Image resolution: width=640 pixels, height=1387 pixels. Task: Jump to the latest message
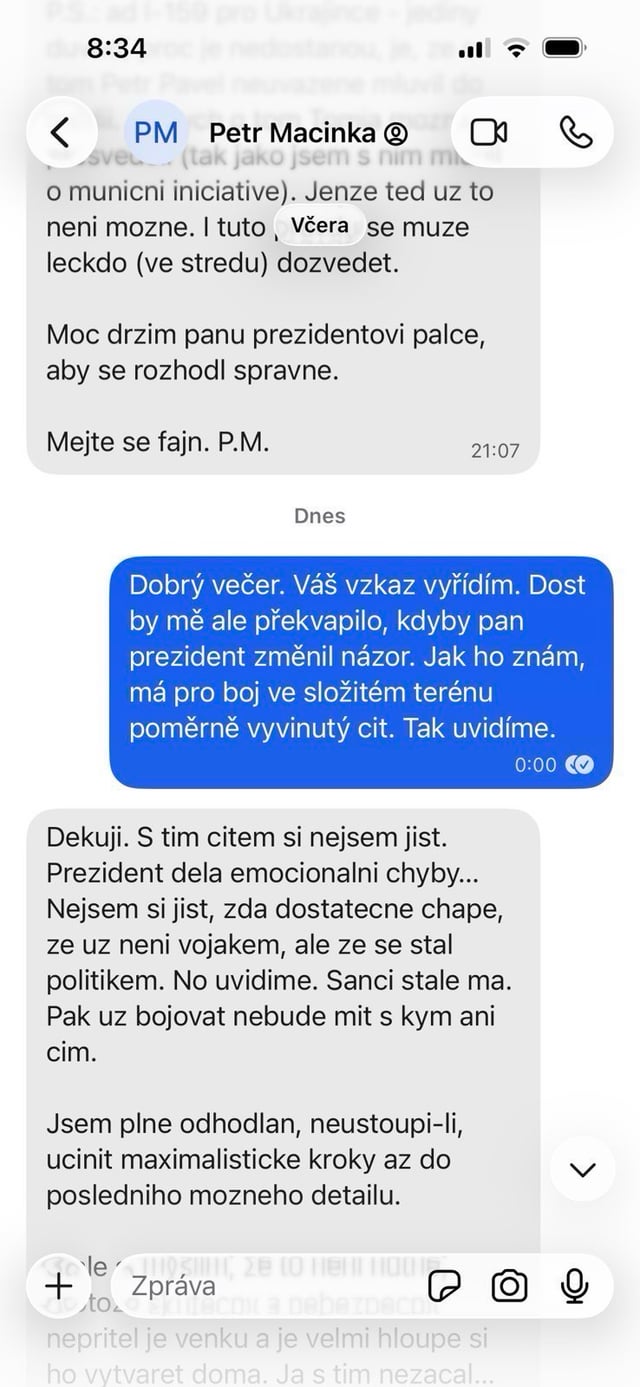click(582, 1169)
